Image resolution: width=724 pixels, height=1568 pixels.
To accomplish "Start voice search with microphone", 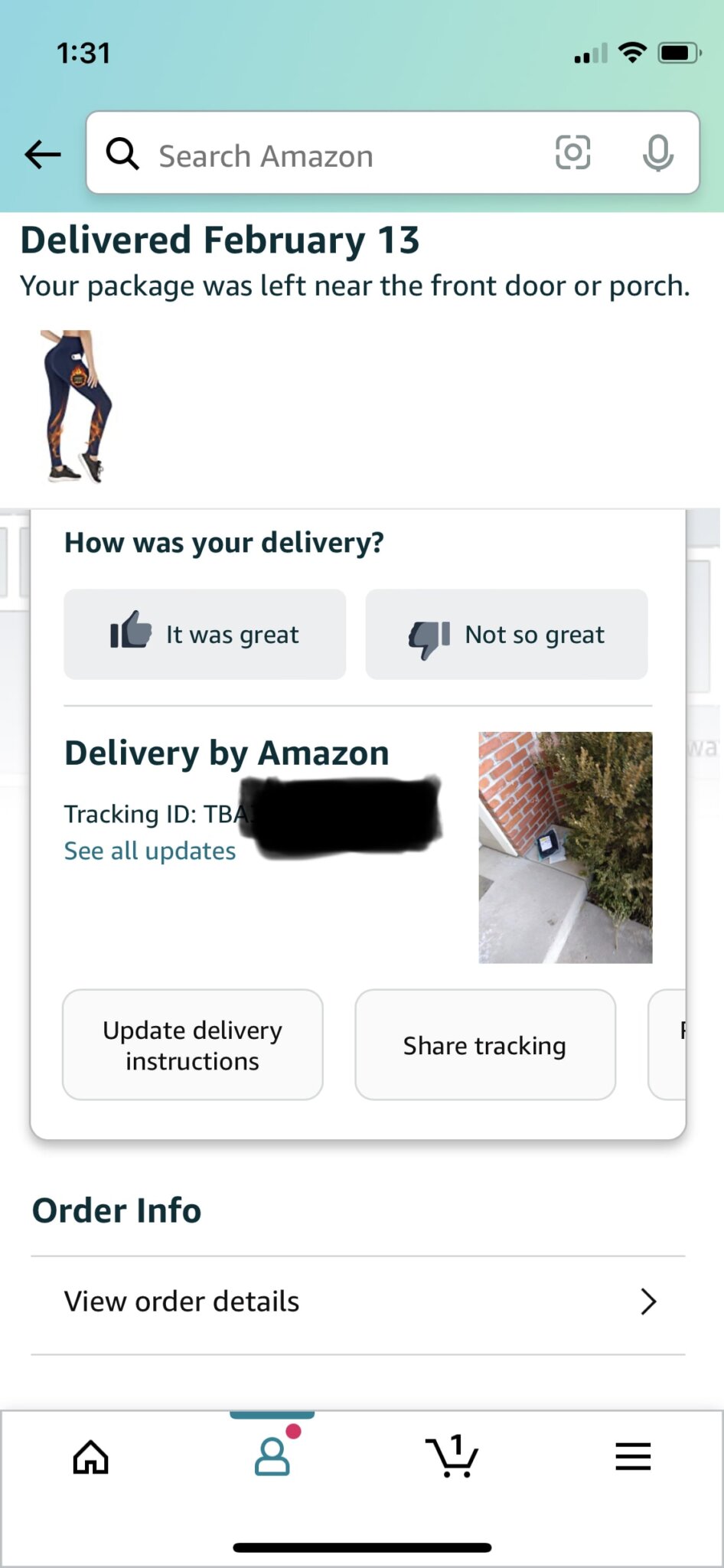I will click(657, 153).
